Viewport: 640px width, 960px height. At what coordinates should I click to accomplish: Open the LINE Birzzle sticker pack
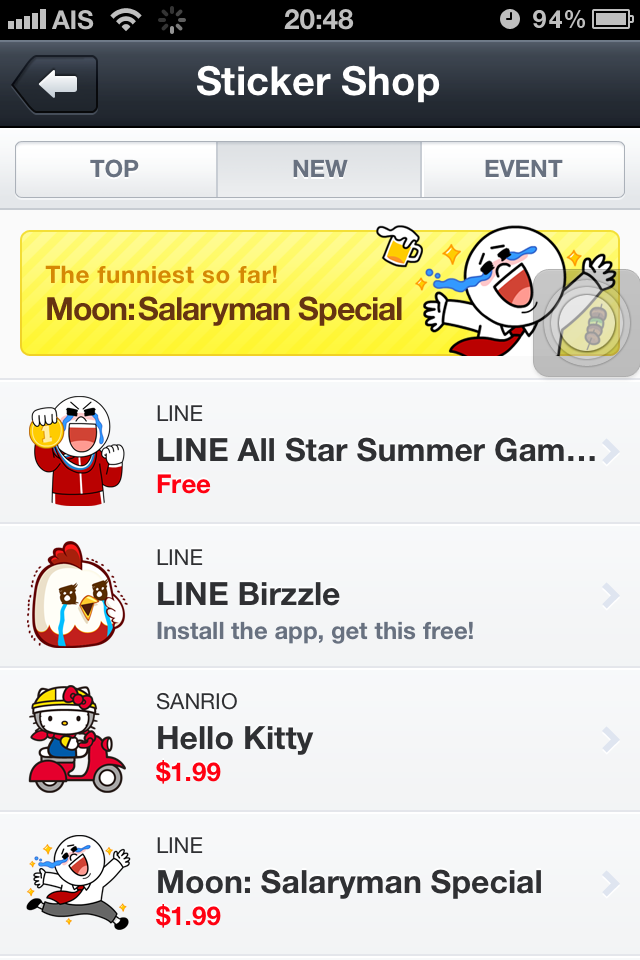(x=320, y=595)
